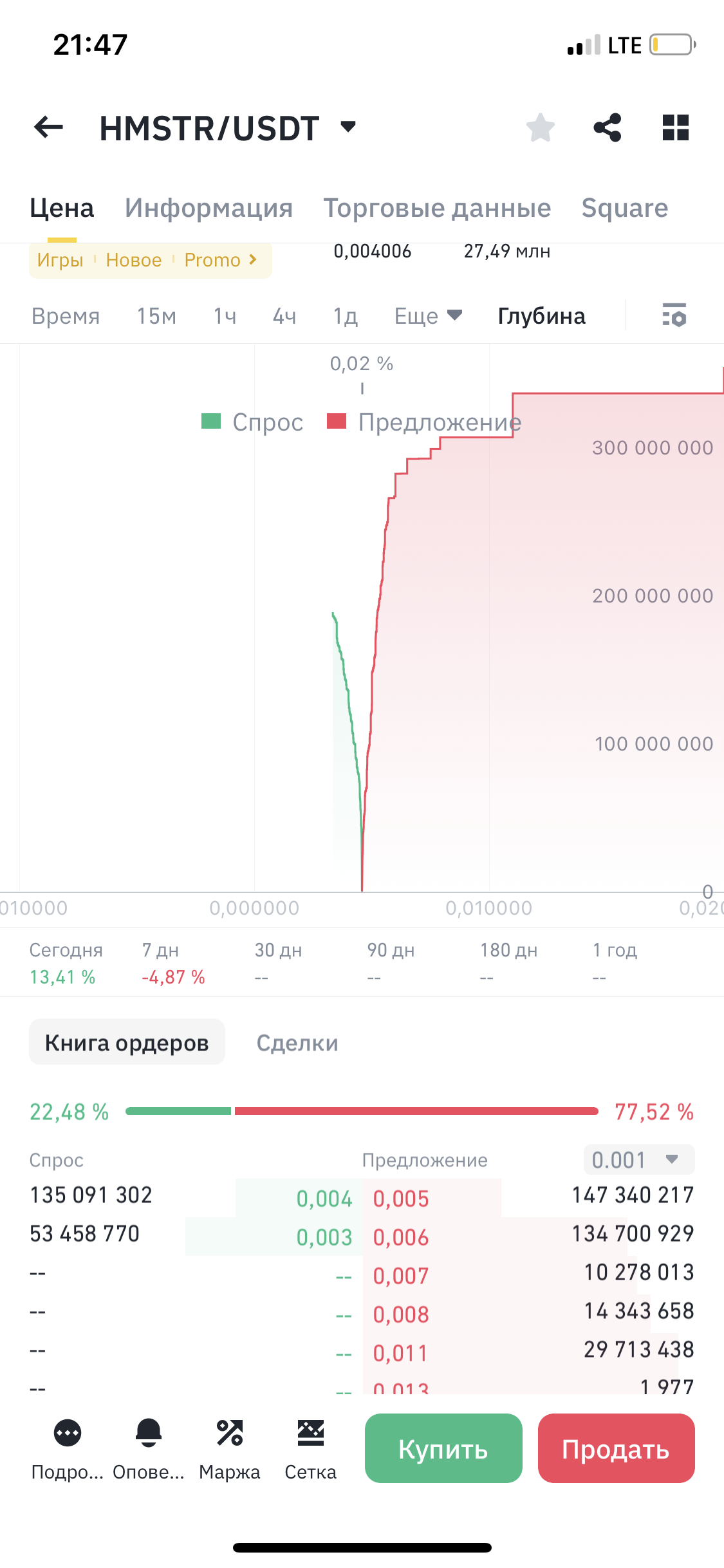Open the grid layout icon
The height and width of the screenshot is (1568, 724).
(x=675, y=127)
